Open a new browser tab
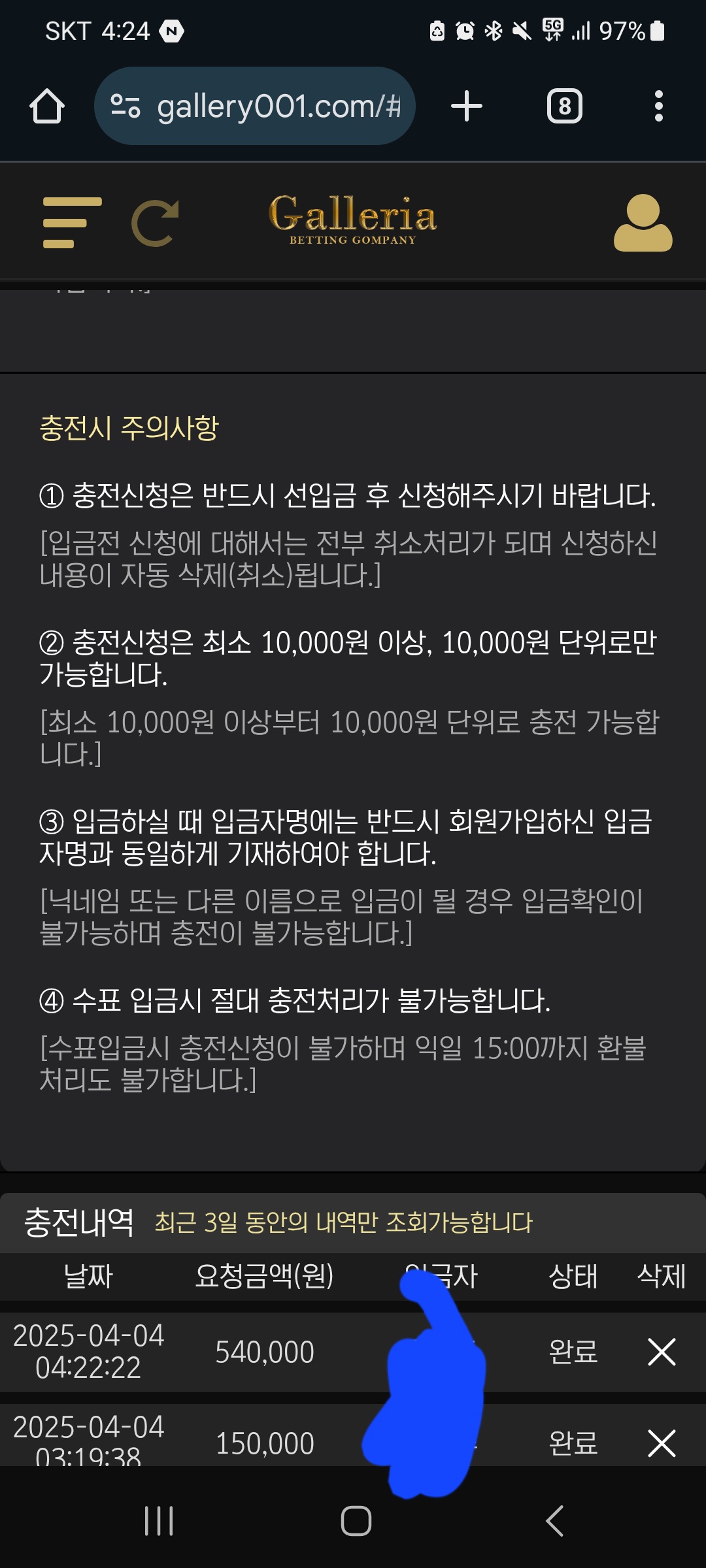Image resolution: width=706 pixels, height=1568 pixels. (467, 106)
